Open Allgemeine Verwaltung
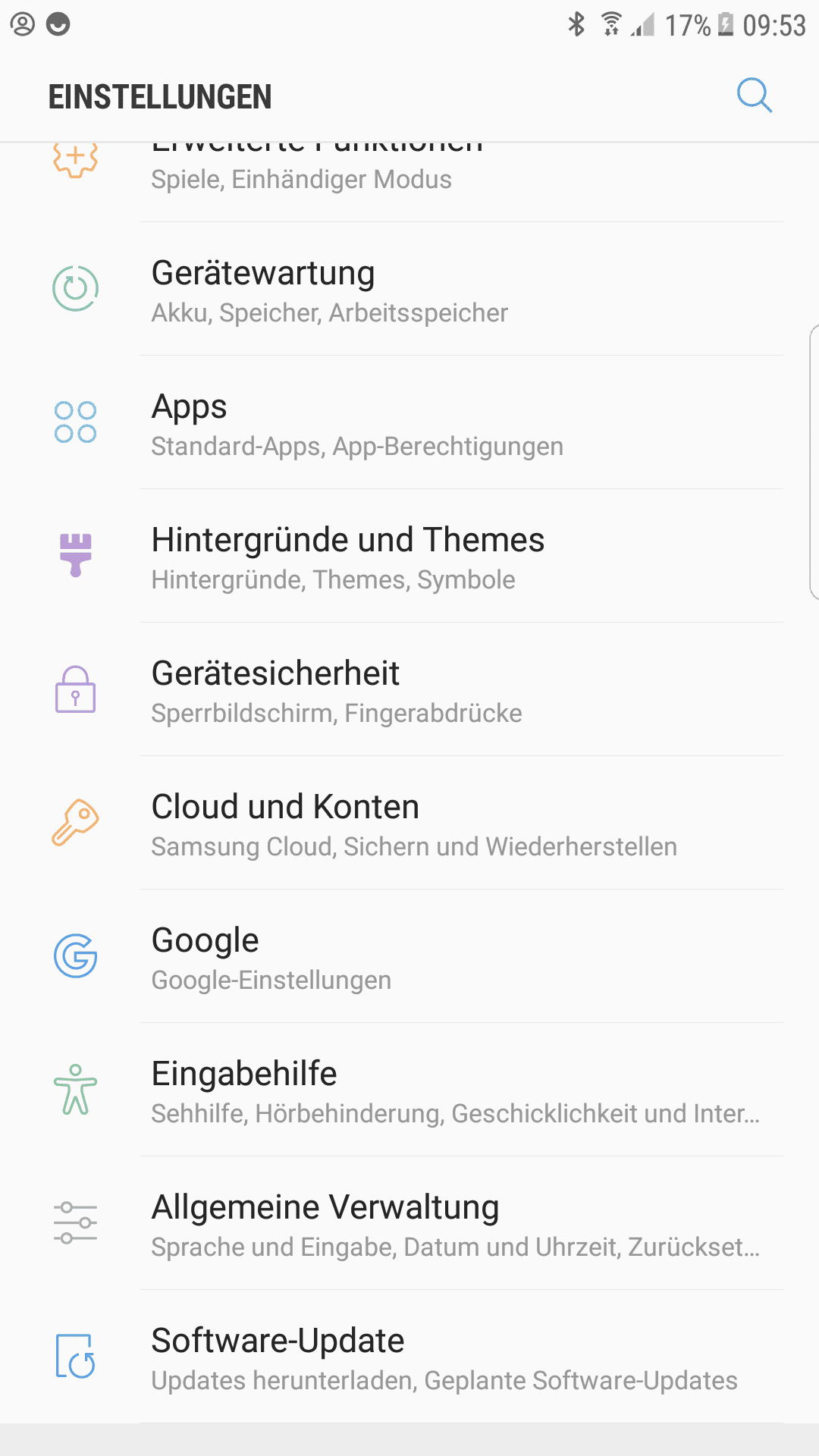Image resolution: width=819 pixels, height=1456 pixels. click(x=409, y=1224)
